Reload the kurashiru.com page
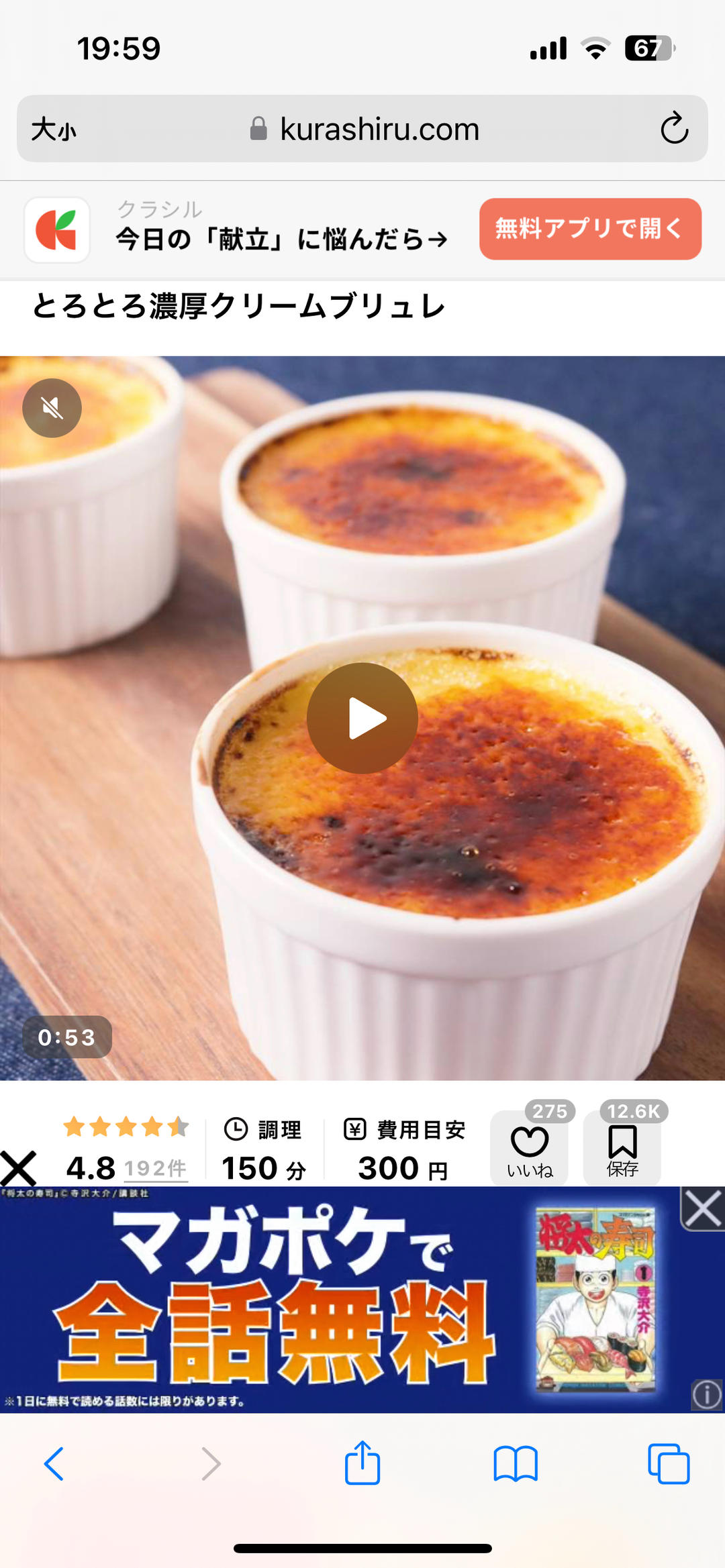This screenshot has width=725, height=1568. pos(674,128)
